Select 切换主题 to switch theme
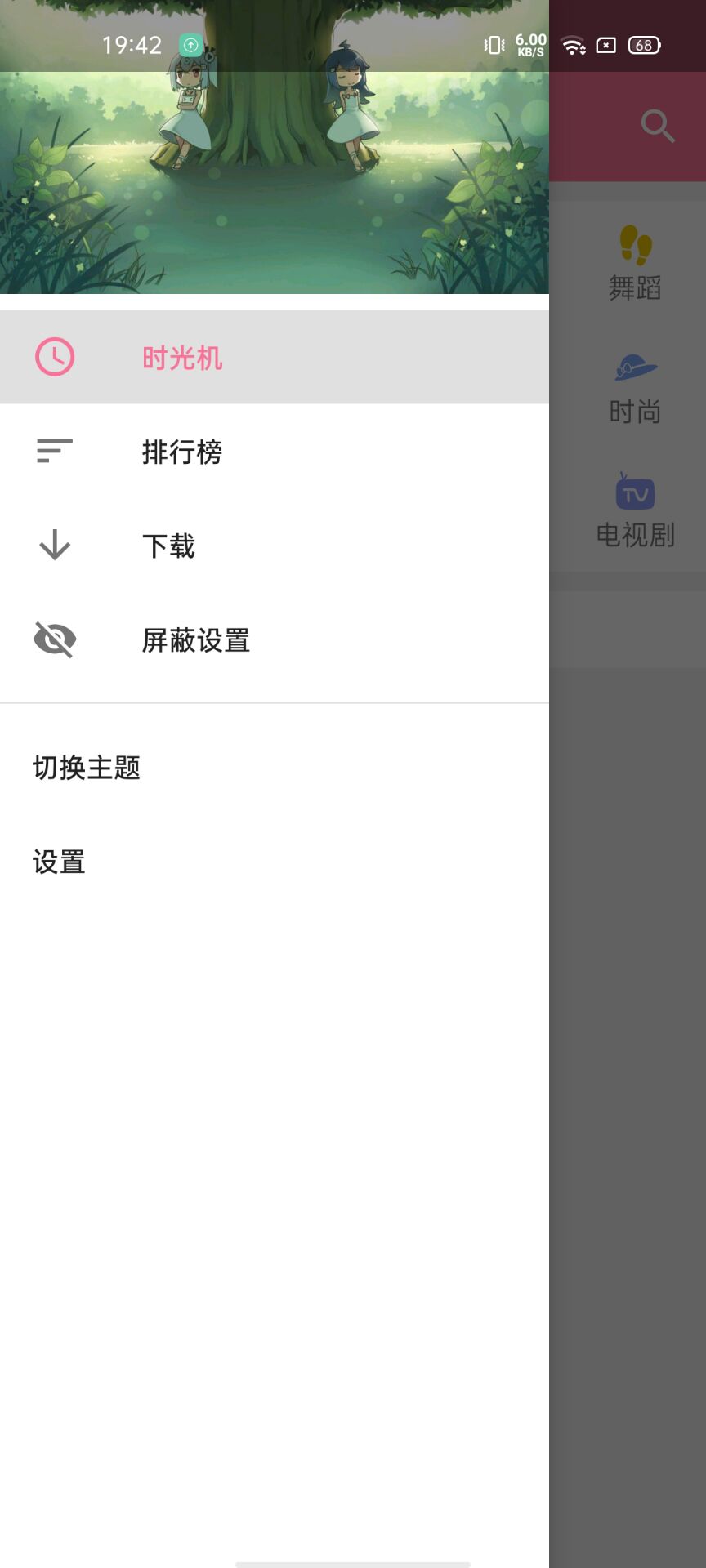Image resolution: width=706 pixels, height=1568 pixels. 275,768
